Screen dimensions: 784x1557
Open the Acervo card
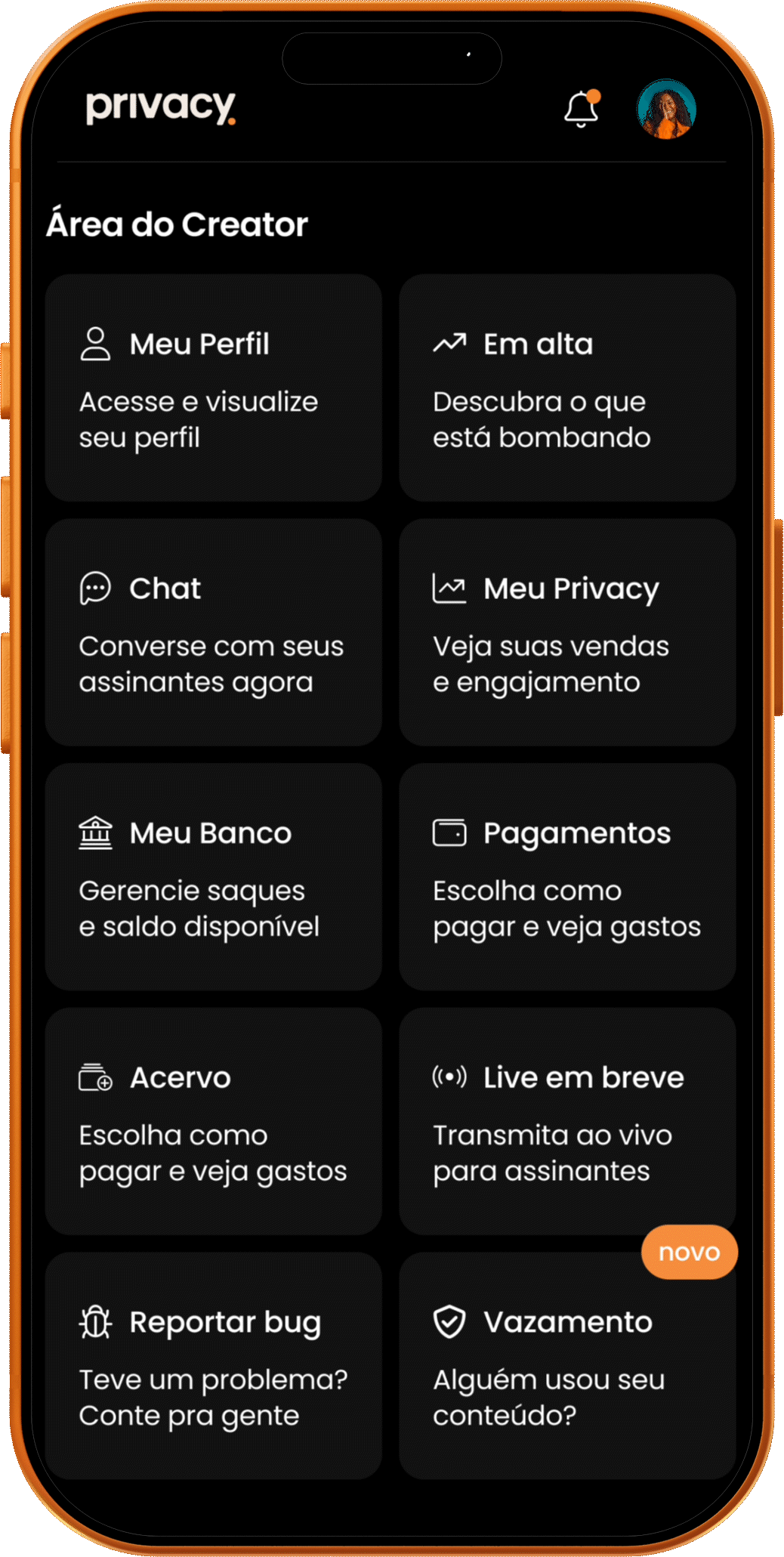coord(213,1121)
